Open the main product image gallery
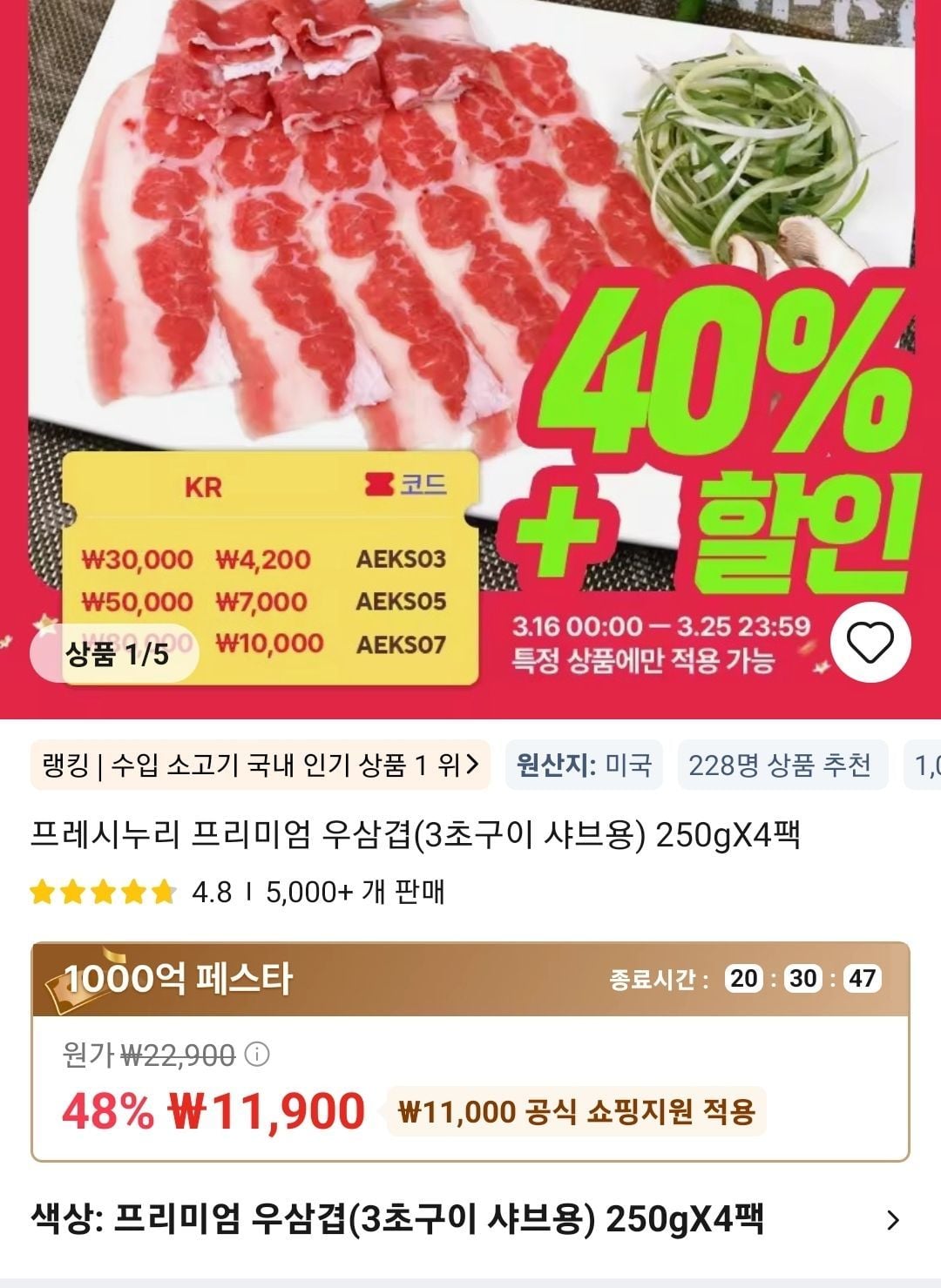This screenshot has height=1288, width=941. click(349, 261)
